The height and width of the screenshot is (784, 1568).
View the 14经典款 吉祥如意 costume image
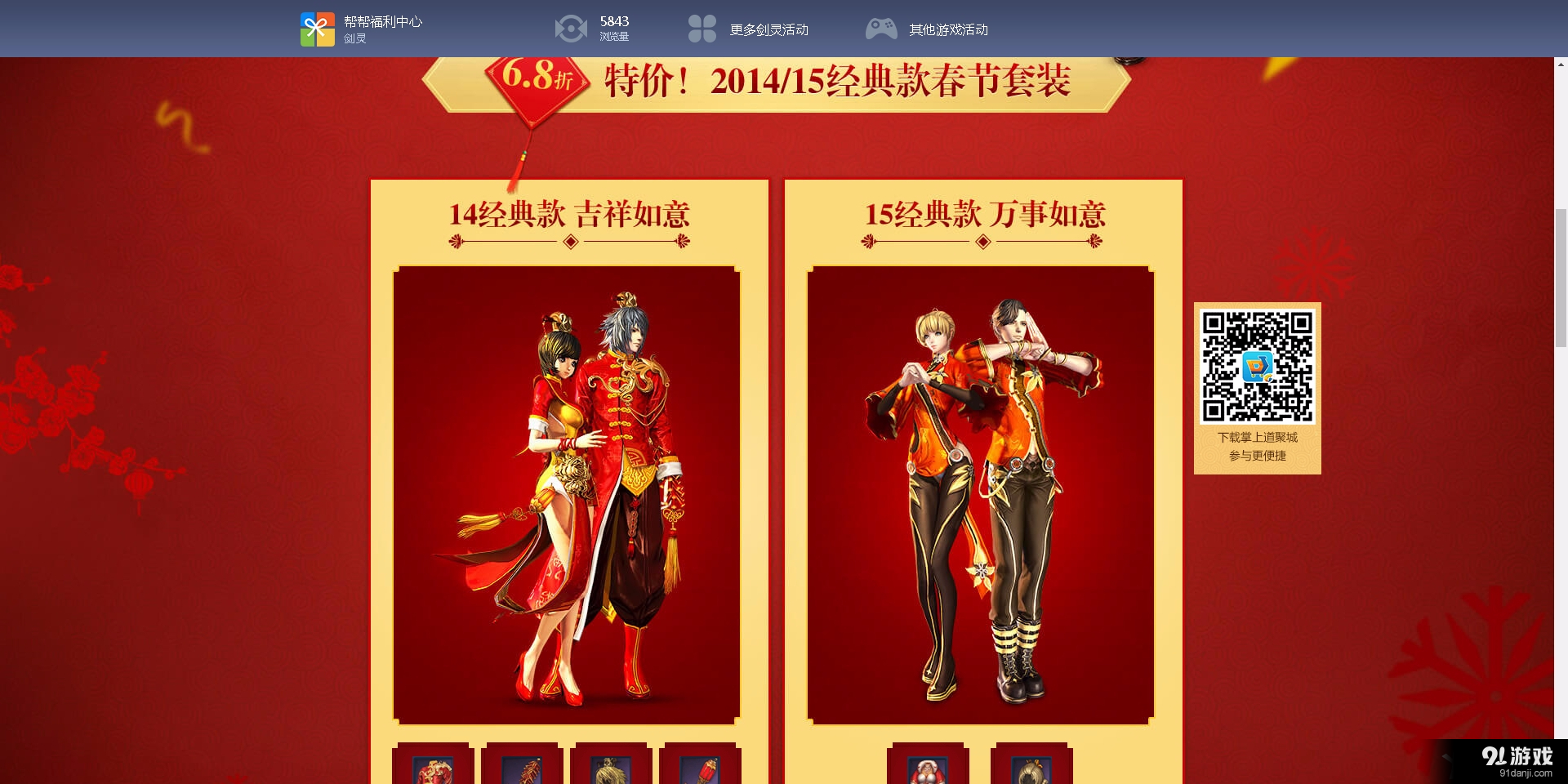pos(567,495)
